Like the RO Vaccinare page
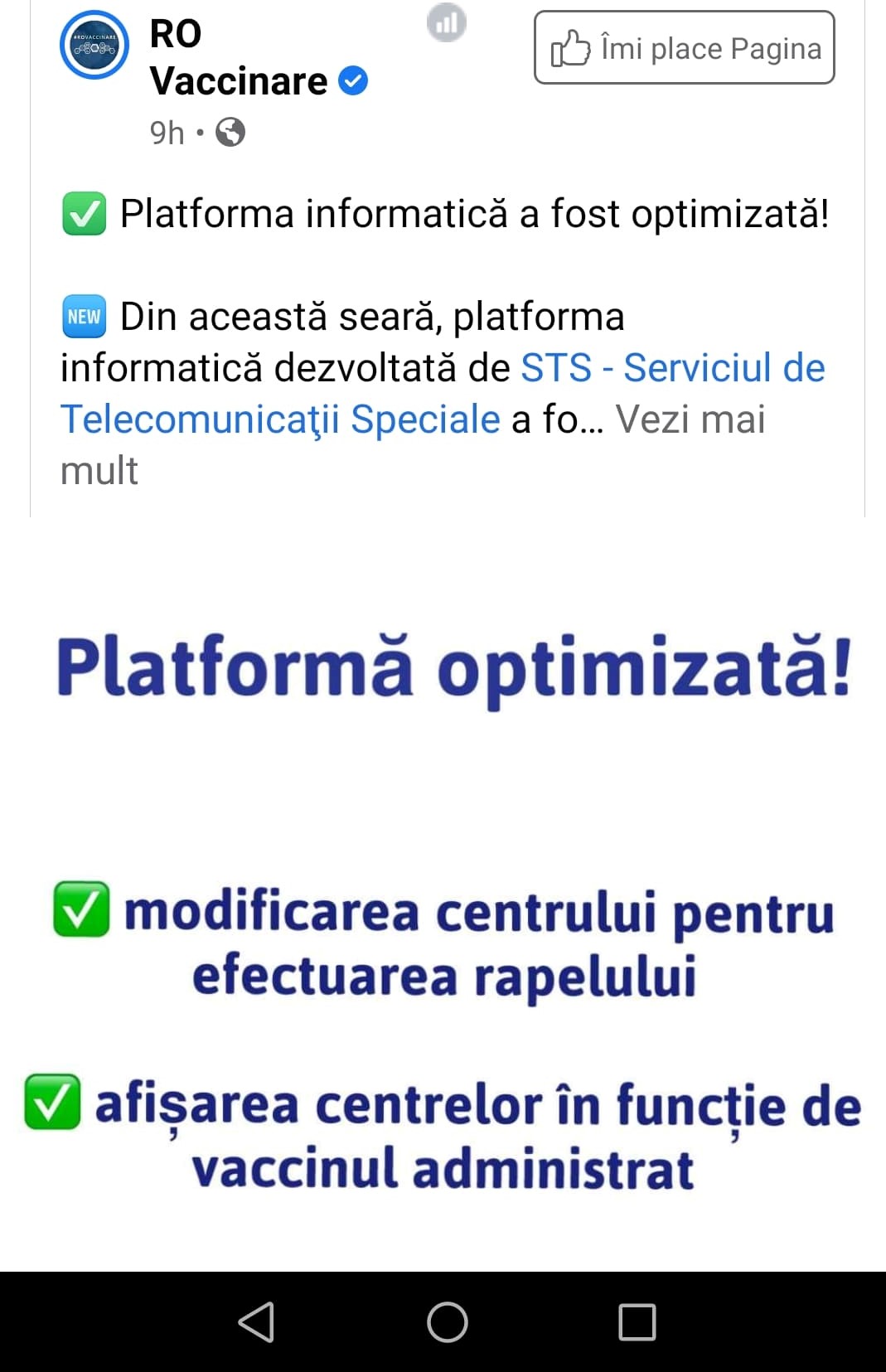Viewport: 886px width, 1372px height. 684,47
